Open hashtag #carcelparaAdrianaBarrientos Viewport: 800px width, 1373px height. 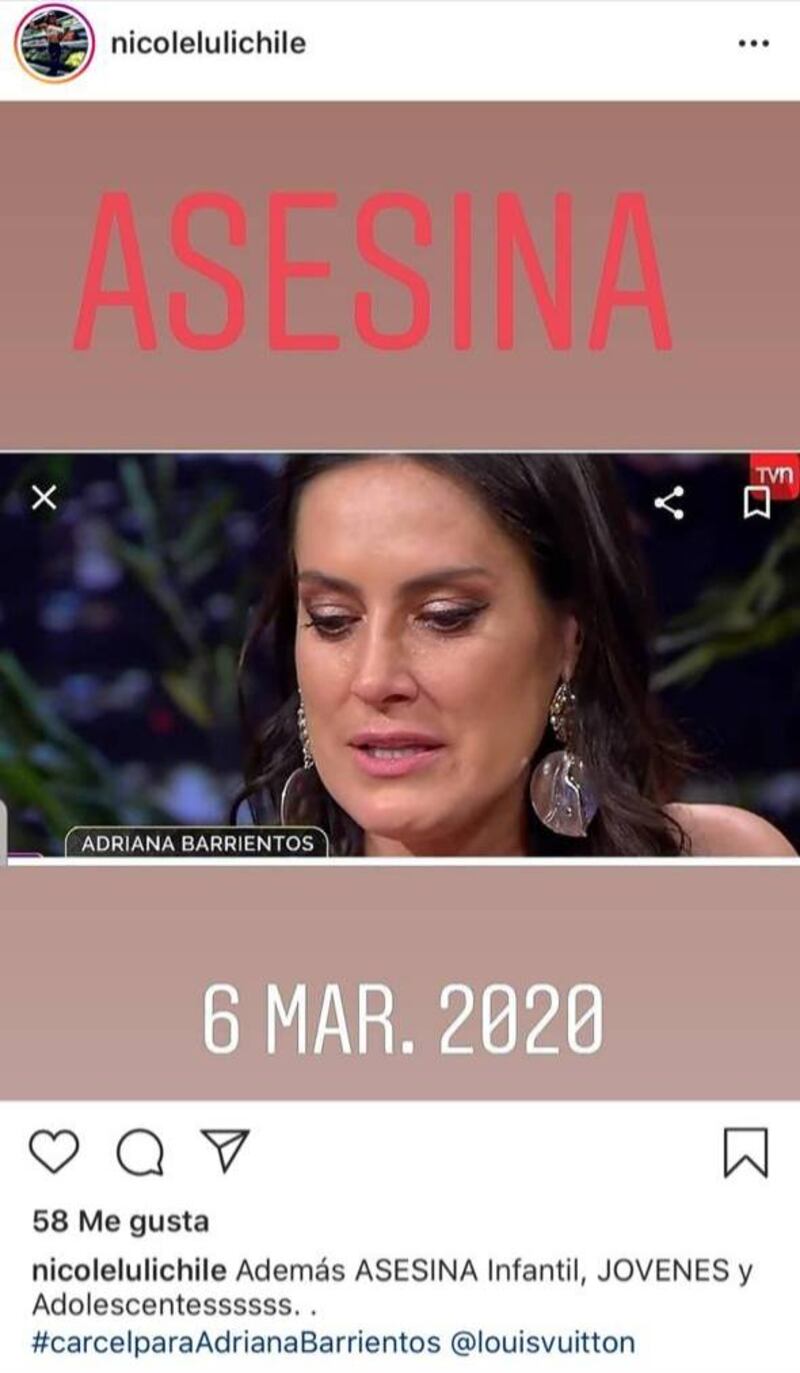[x=236, y=1341]
